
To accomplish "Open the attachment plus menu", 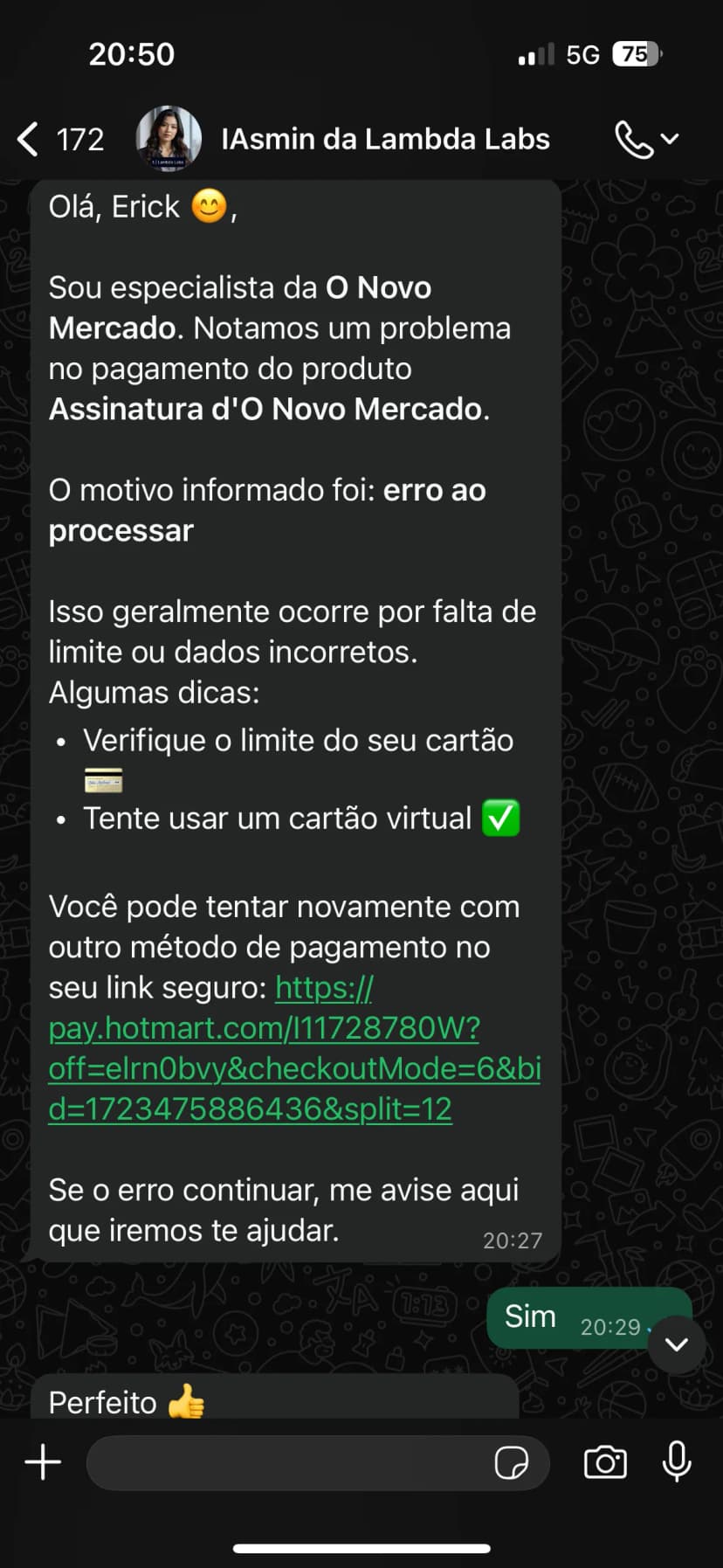I will [x=42, y=1462].
